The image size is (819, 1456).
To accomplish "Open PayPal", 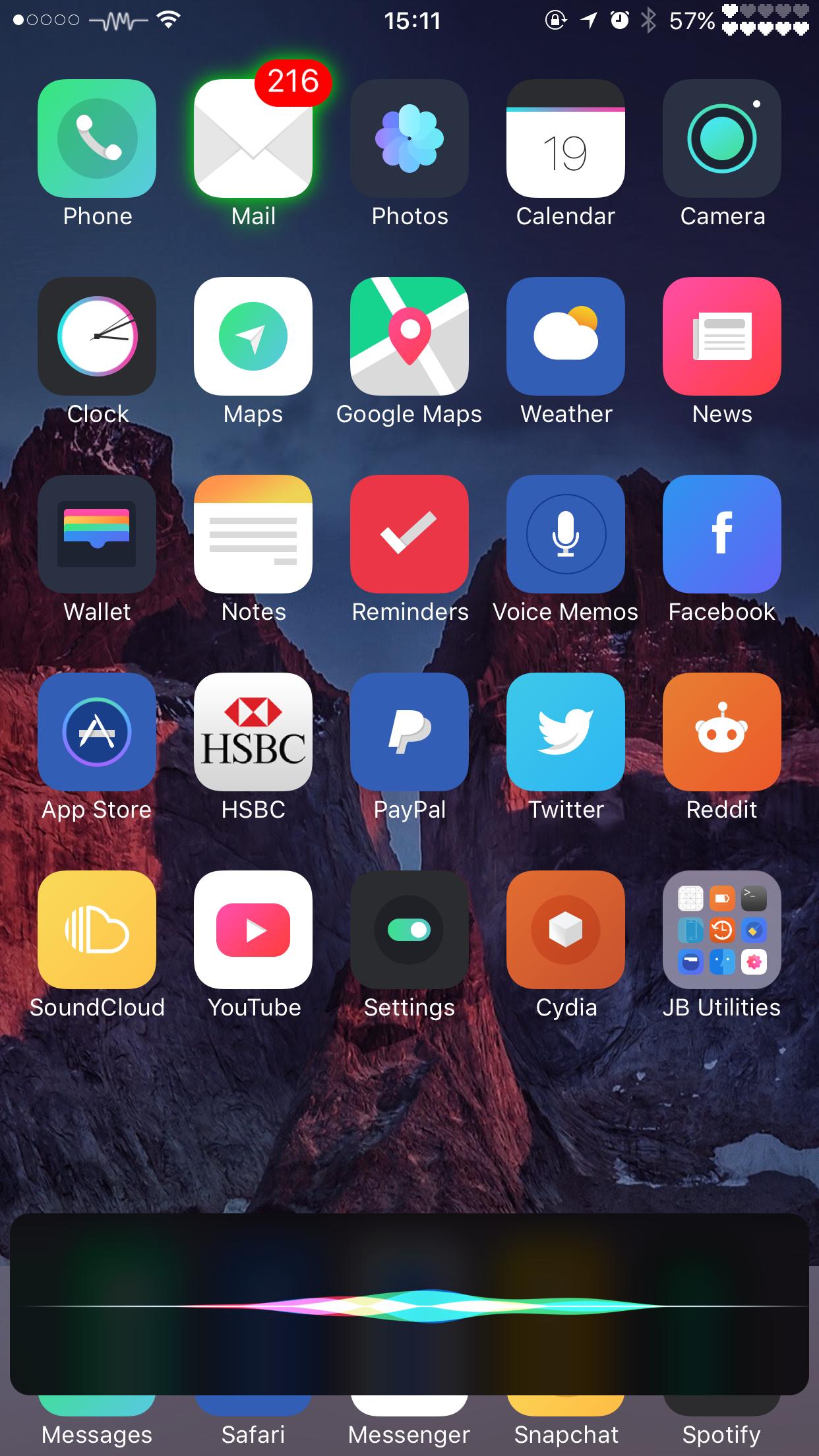I will click(x=409, y=732).
